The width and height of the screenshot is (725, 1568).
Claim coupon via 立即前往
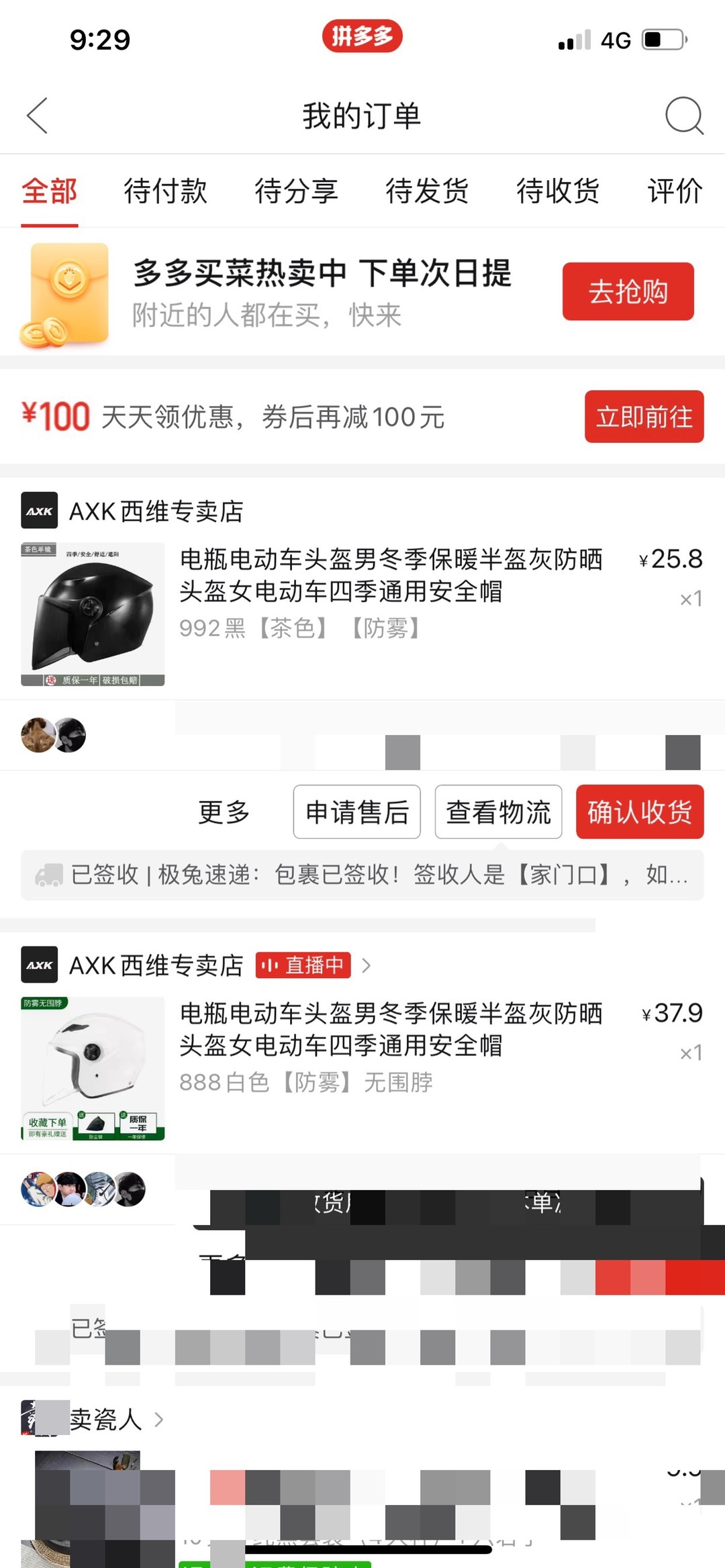click(644, 417)
